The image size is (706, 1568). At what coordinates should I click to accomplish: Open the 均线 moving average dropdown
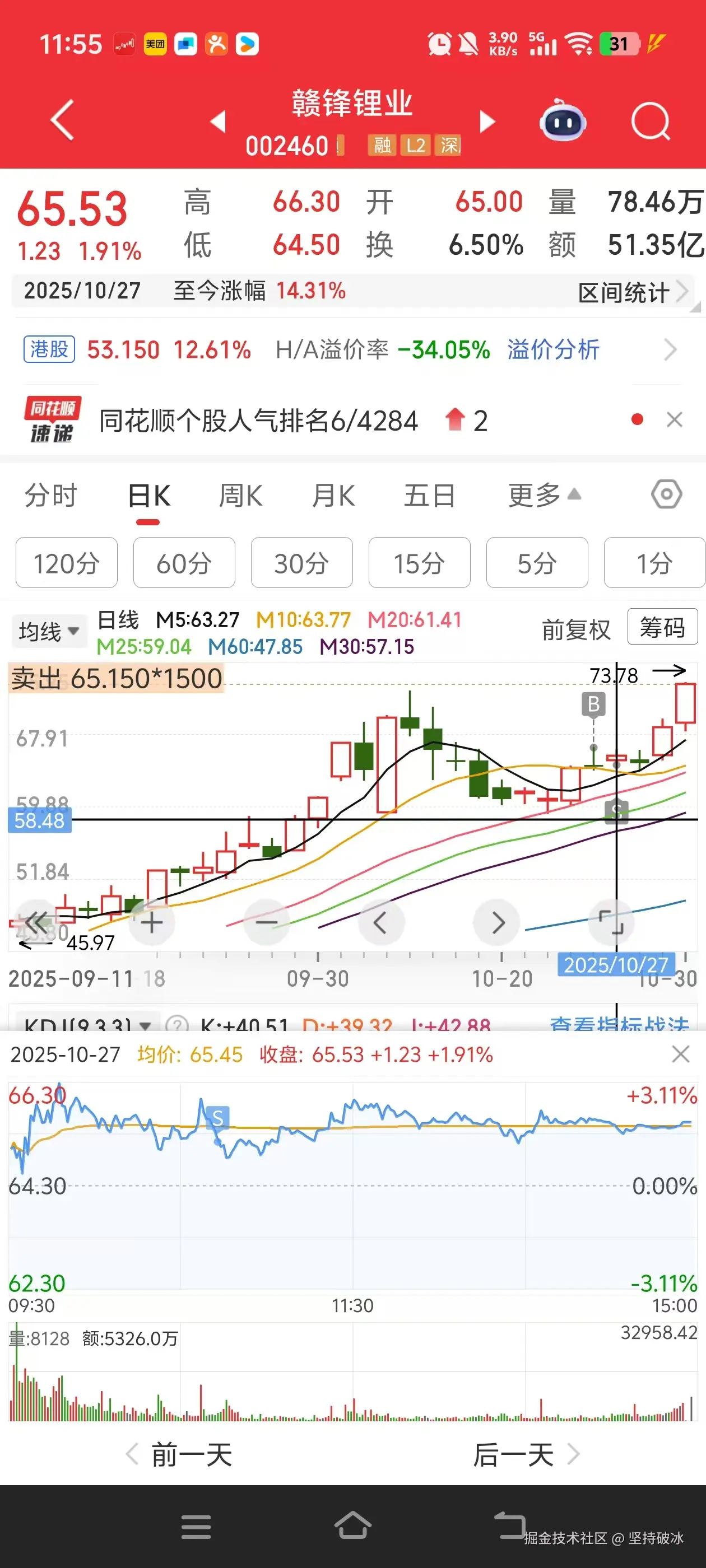click(x=49, y=631)
